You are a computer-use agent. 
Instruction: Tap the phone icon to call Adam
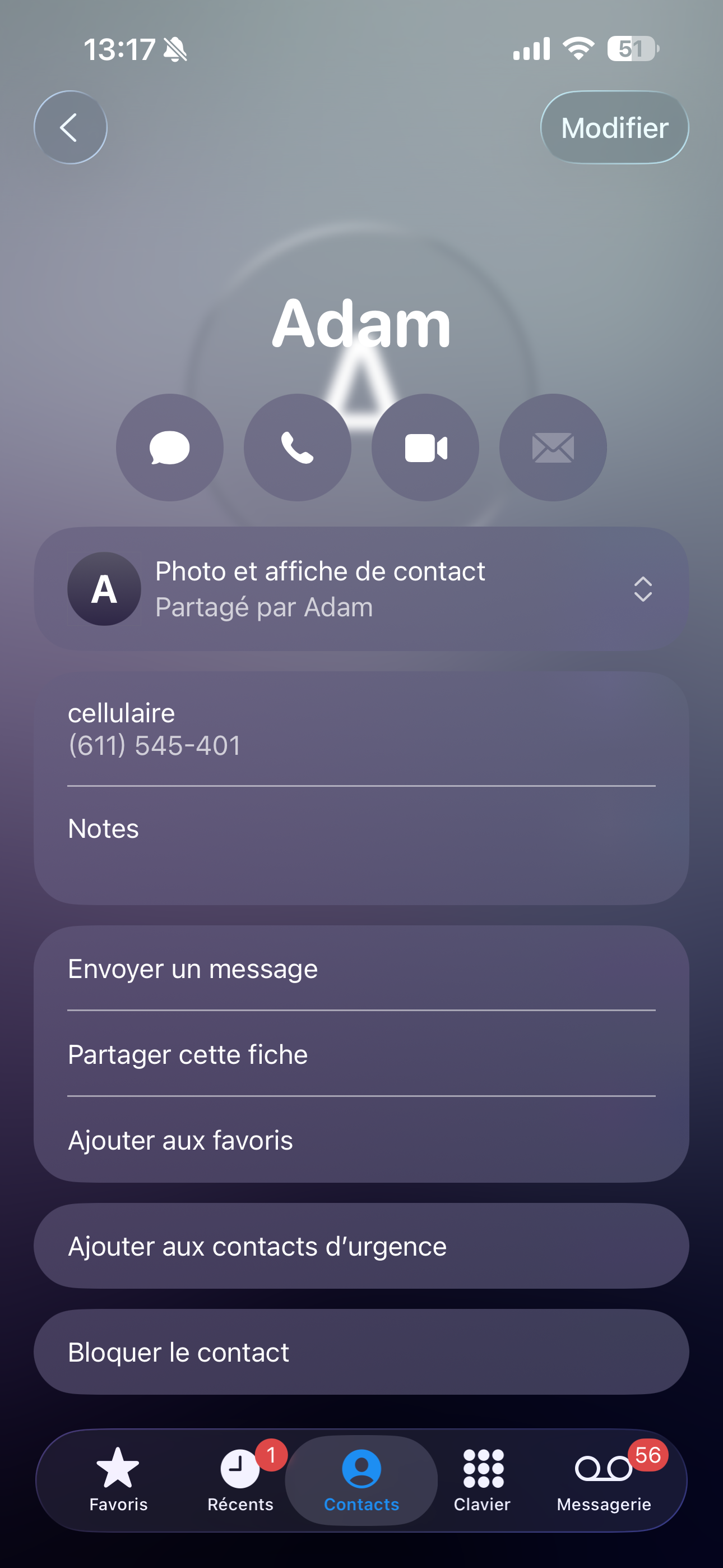tap(297, 448)
